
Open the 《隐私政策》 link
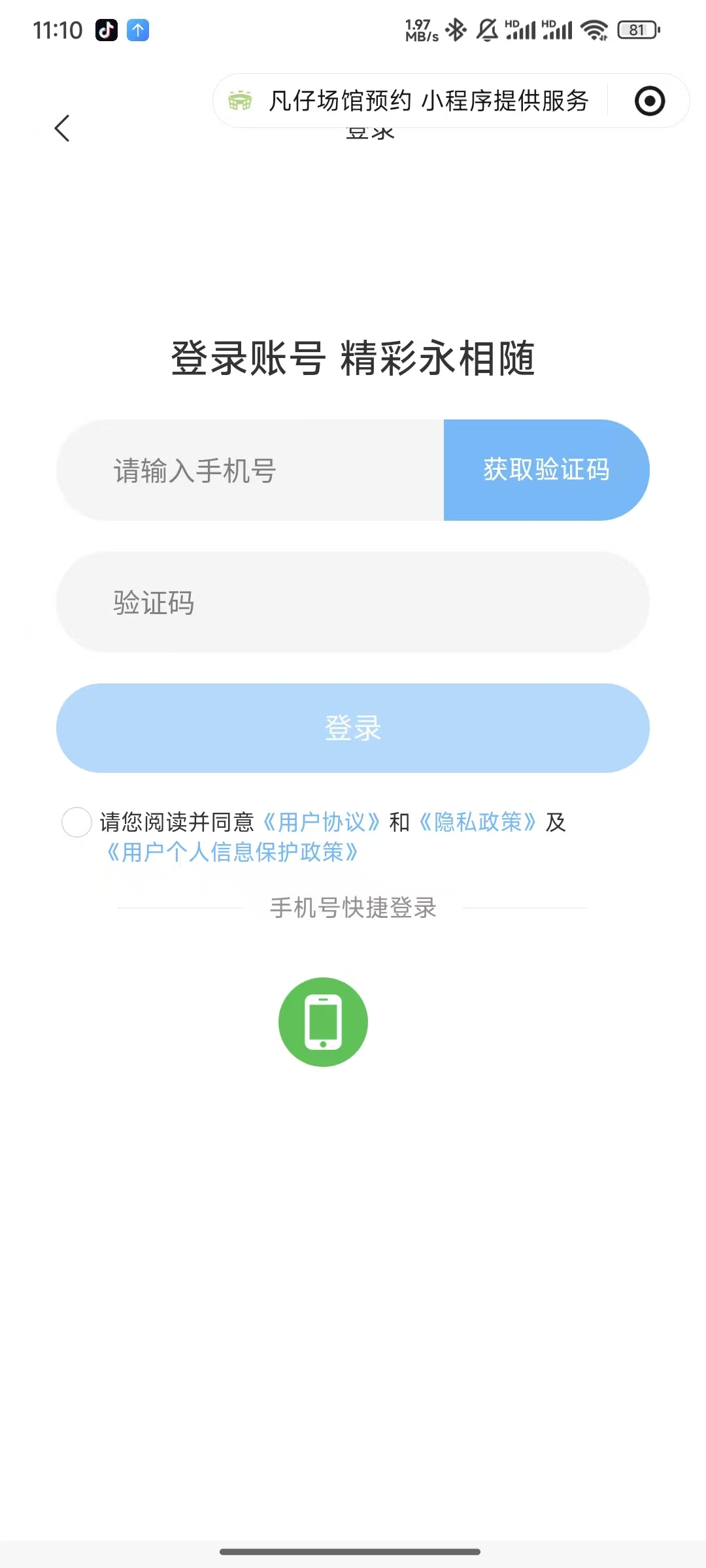(477, 822)
